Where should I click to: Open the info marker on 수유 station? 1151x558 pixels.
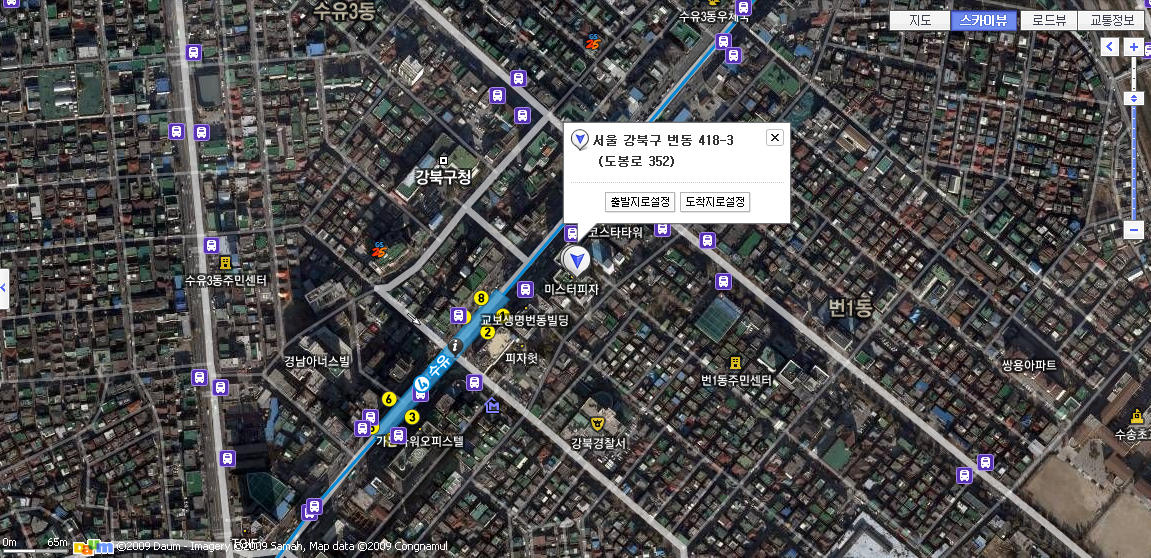click(453, 346)
